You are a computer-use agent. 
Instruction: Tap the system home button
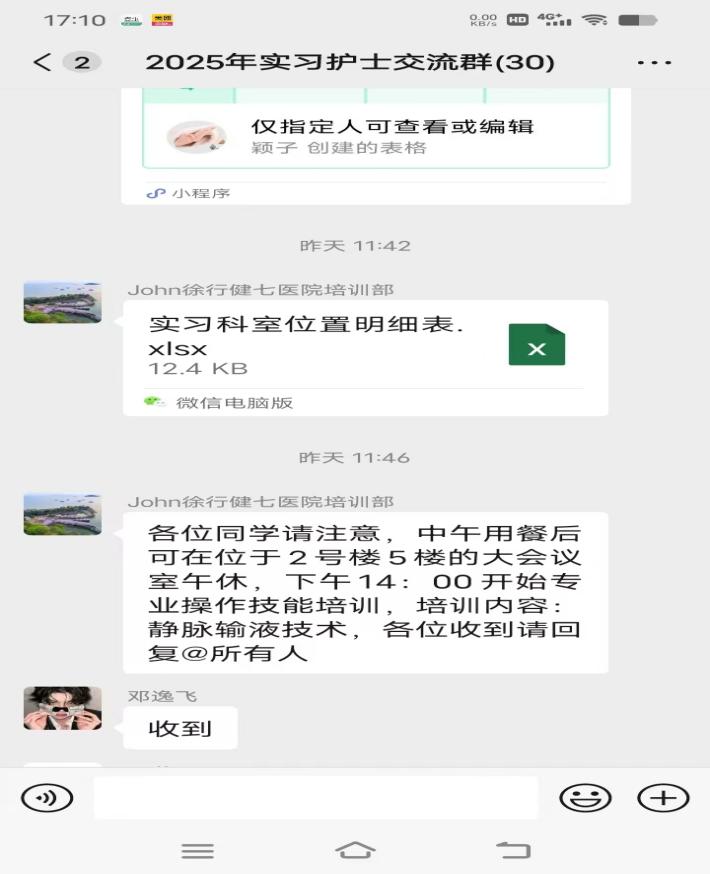tap(355, 850)
